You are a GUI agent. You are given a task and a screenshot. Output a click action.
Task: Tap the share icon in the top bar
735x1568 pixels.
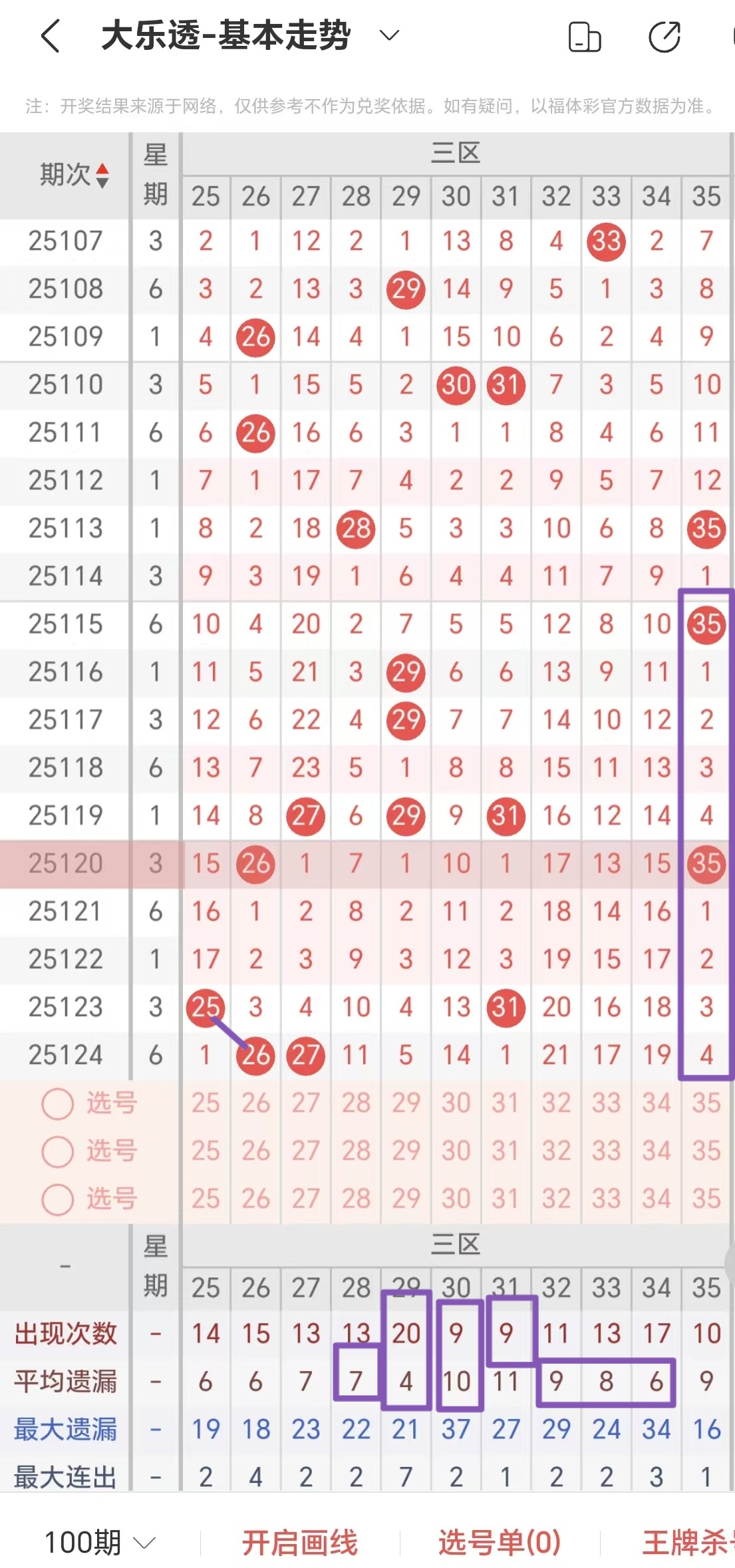pyautogui.click(x=663, y=38)
